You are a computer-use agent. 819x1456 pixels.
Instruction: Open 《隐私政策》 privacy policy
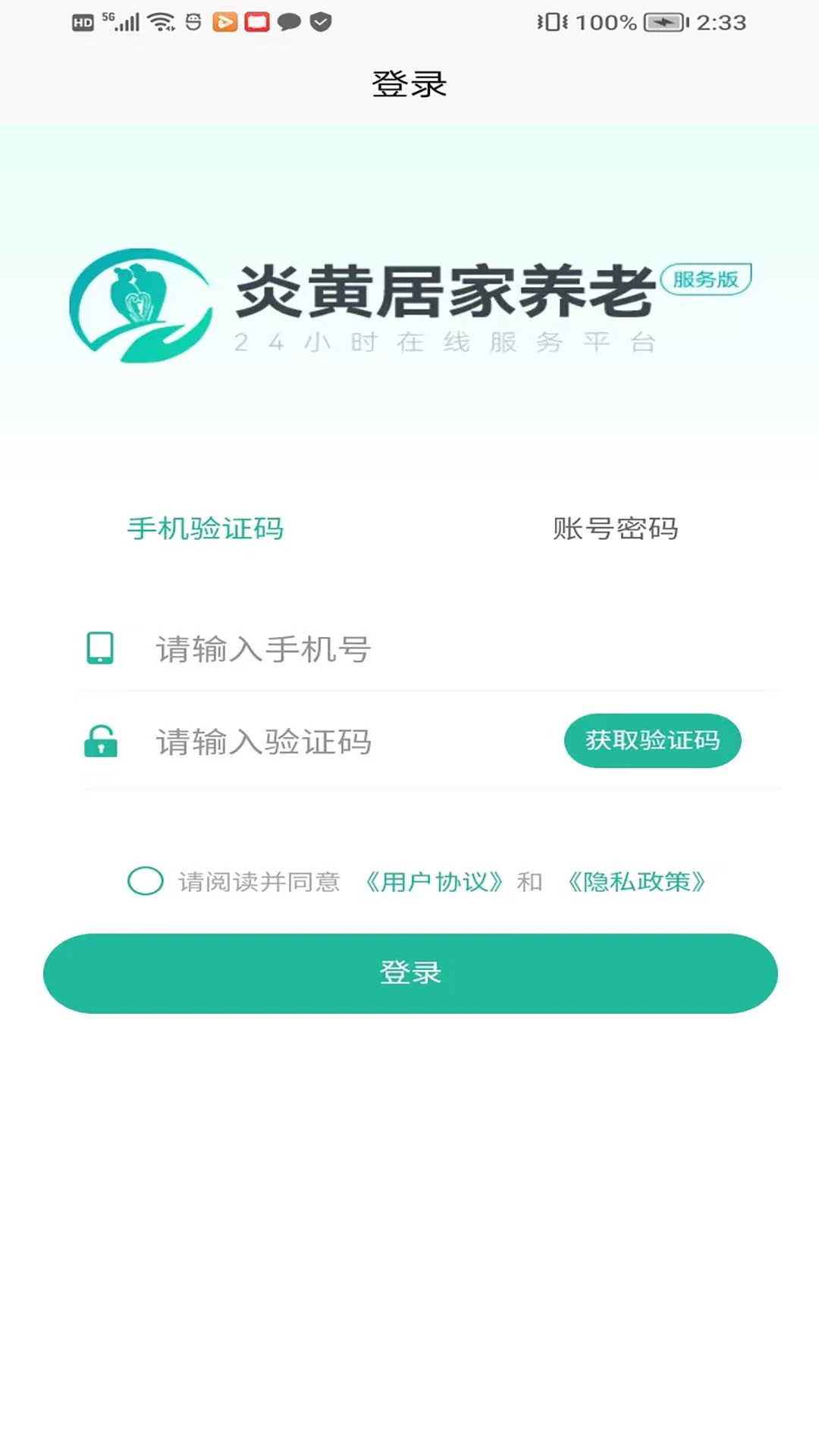[637, 882]
